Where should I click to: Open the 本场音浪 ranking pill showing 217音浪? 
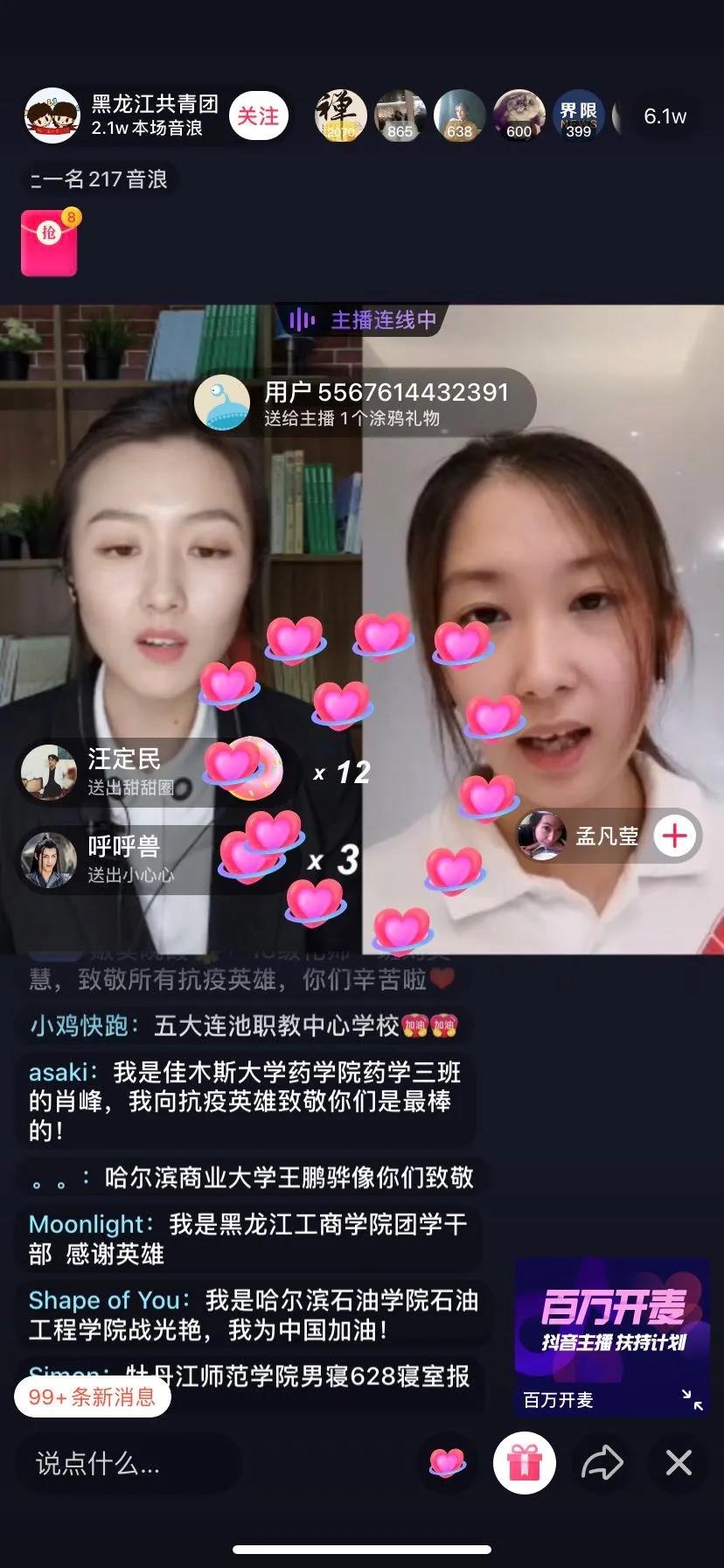tap(98, 179)
